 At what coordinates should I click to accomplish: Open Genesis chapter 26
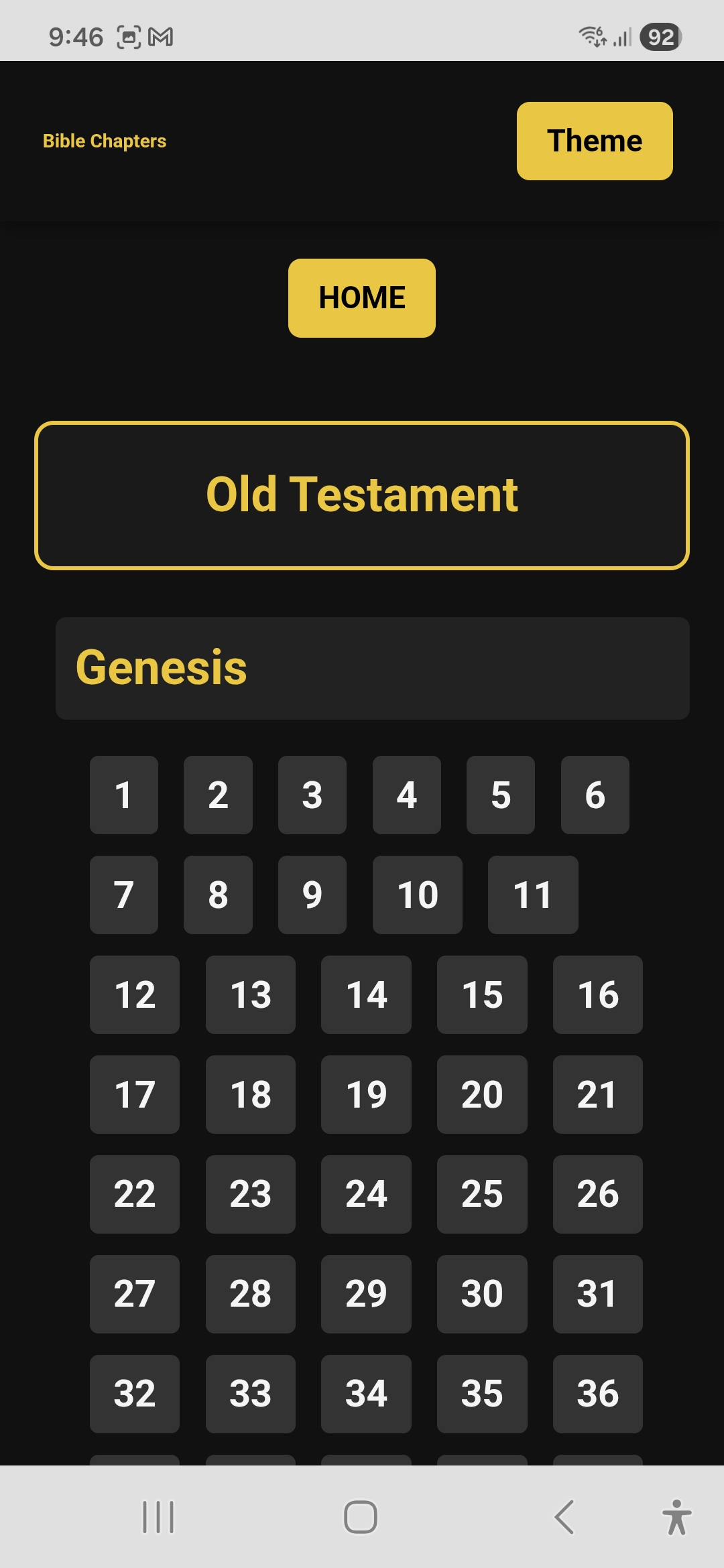(597, 1194)
